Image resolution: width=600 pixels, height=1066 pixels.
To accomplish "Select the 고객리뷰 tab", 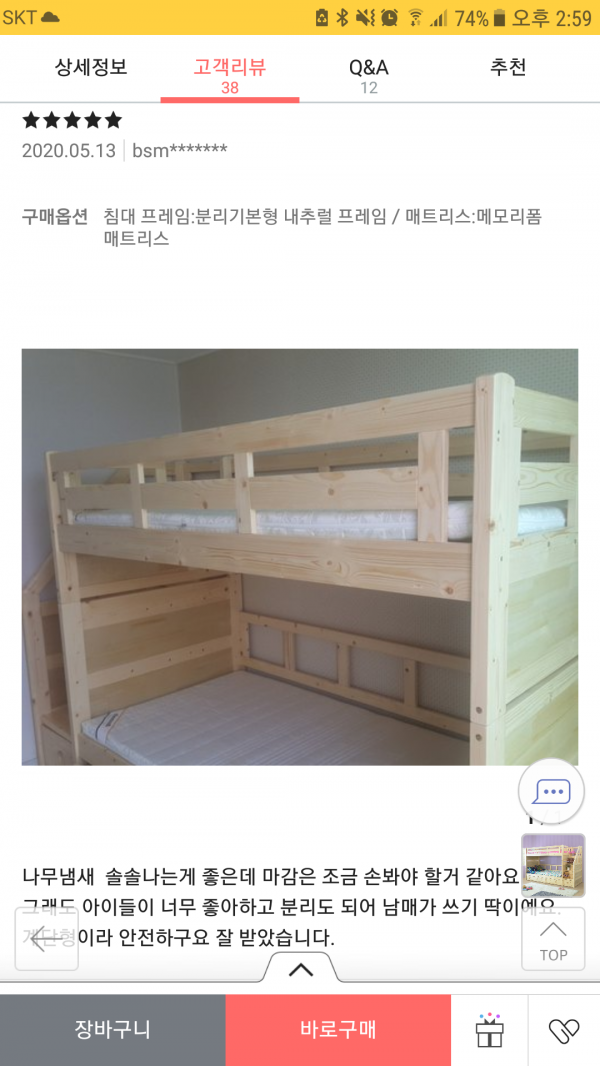I will pos(230,72).
